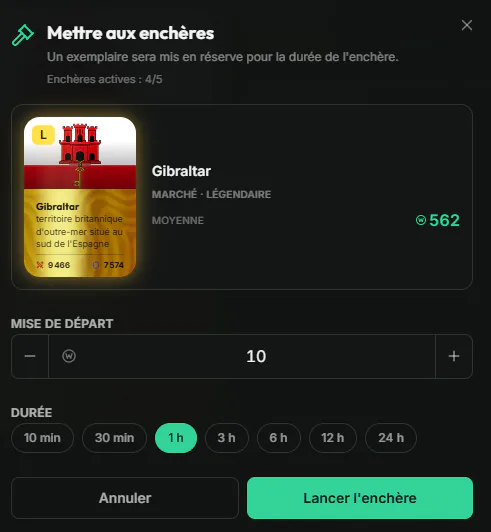Launch the auction with Lancer l'enchère
Image resolution: width=491 pixels, height=532 pixels.
tap(360, 498)
